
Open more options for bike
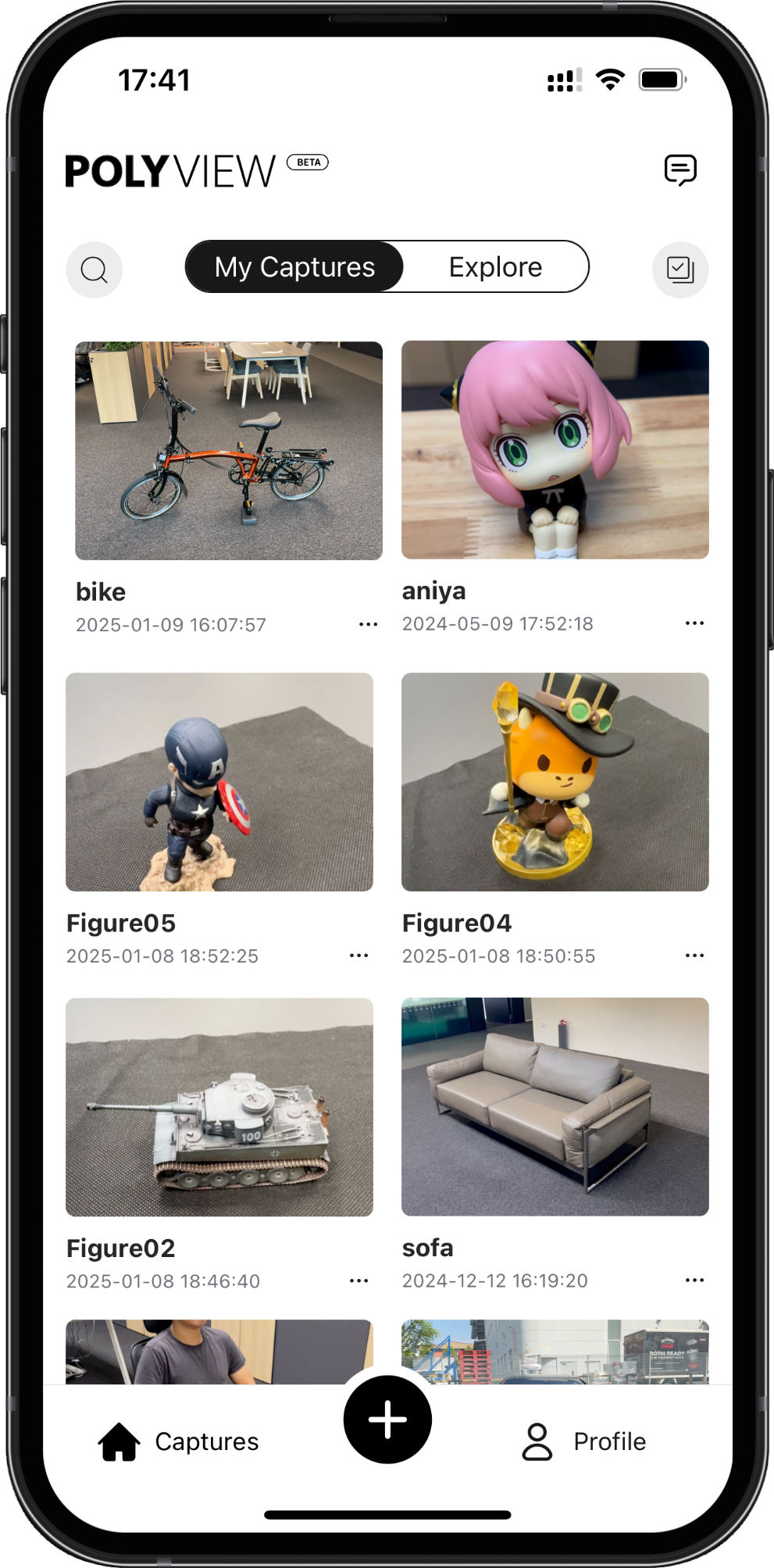(x=368, y=624)
